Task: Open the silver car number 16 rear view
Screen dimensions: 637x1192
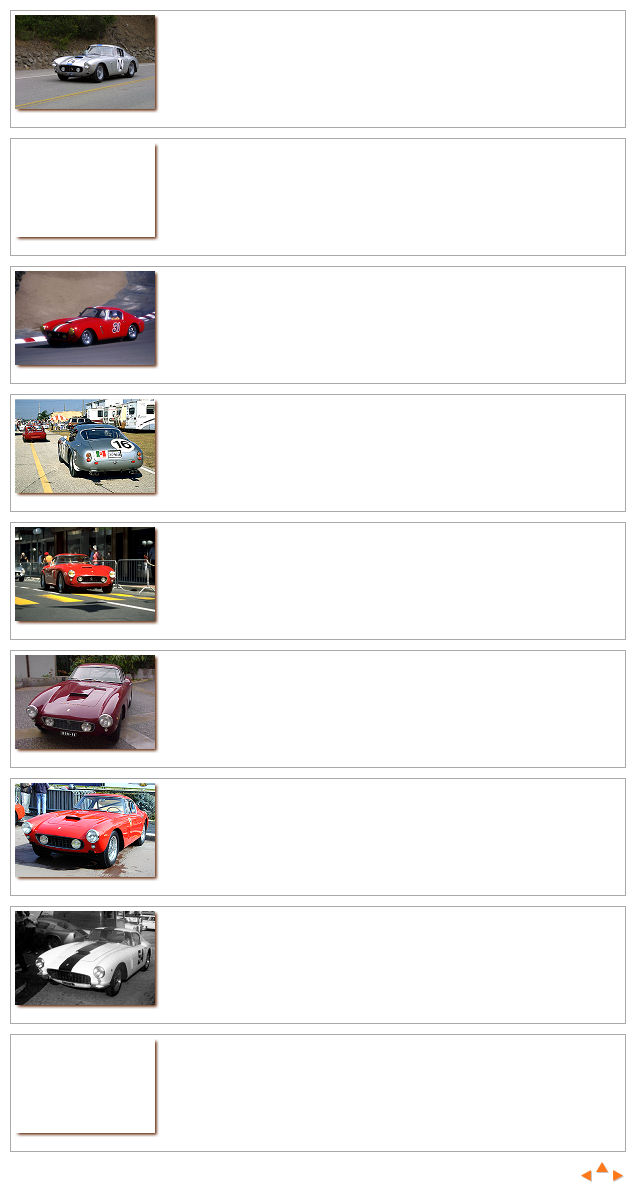Action: click(85, 446)
